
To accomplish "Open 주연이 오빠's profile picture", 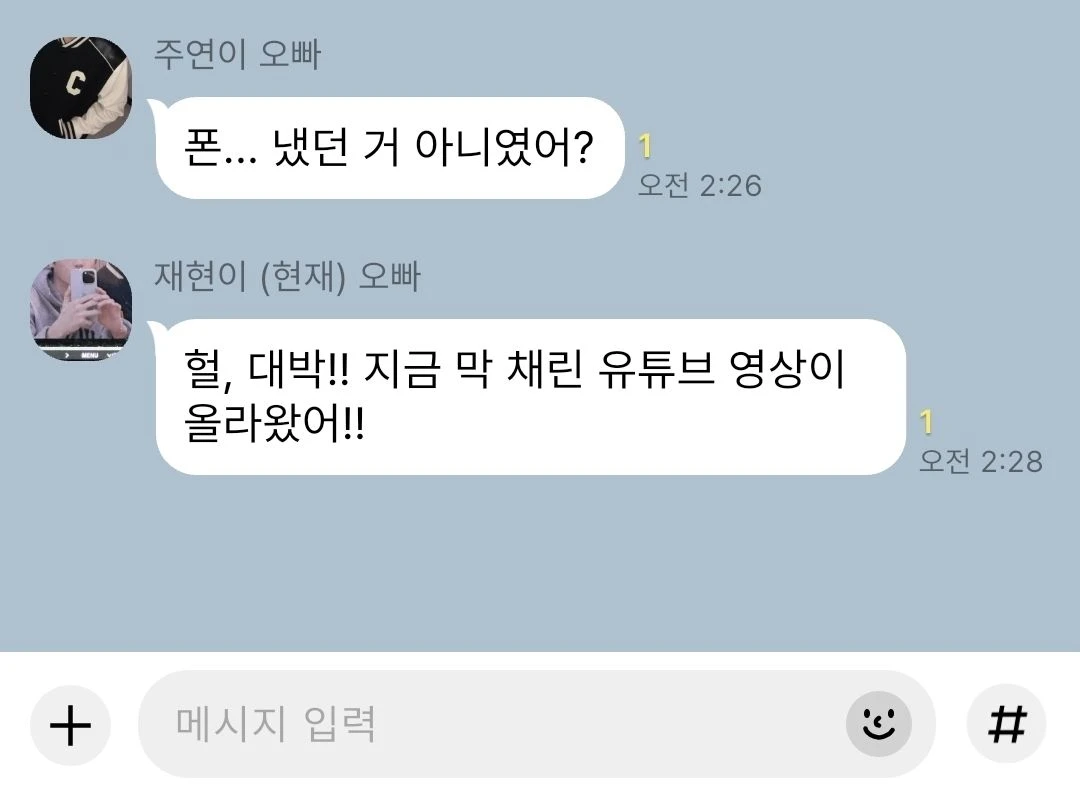I will tap(80, 88).
